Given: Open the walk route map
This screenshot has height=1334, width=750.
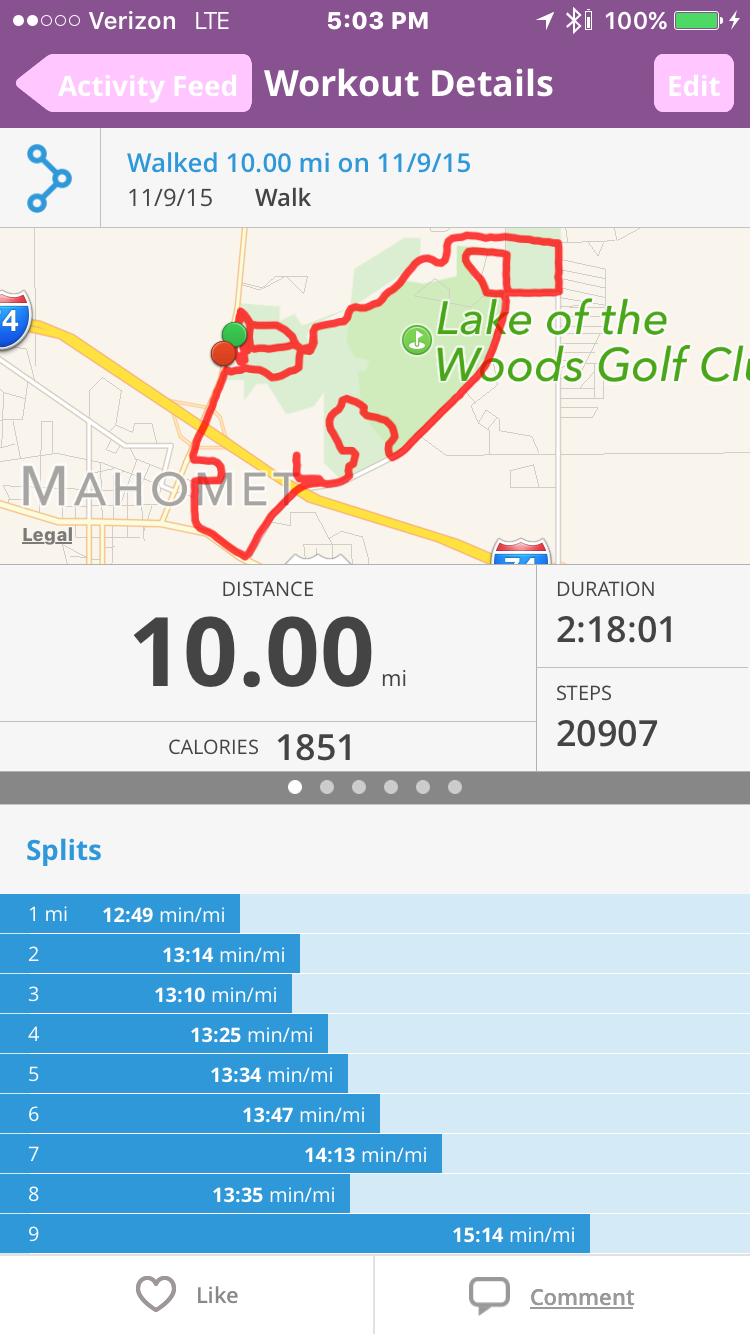Looking at the screenshot, I should tap(375, 396).
